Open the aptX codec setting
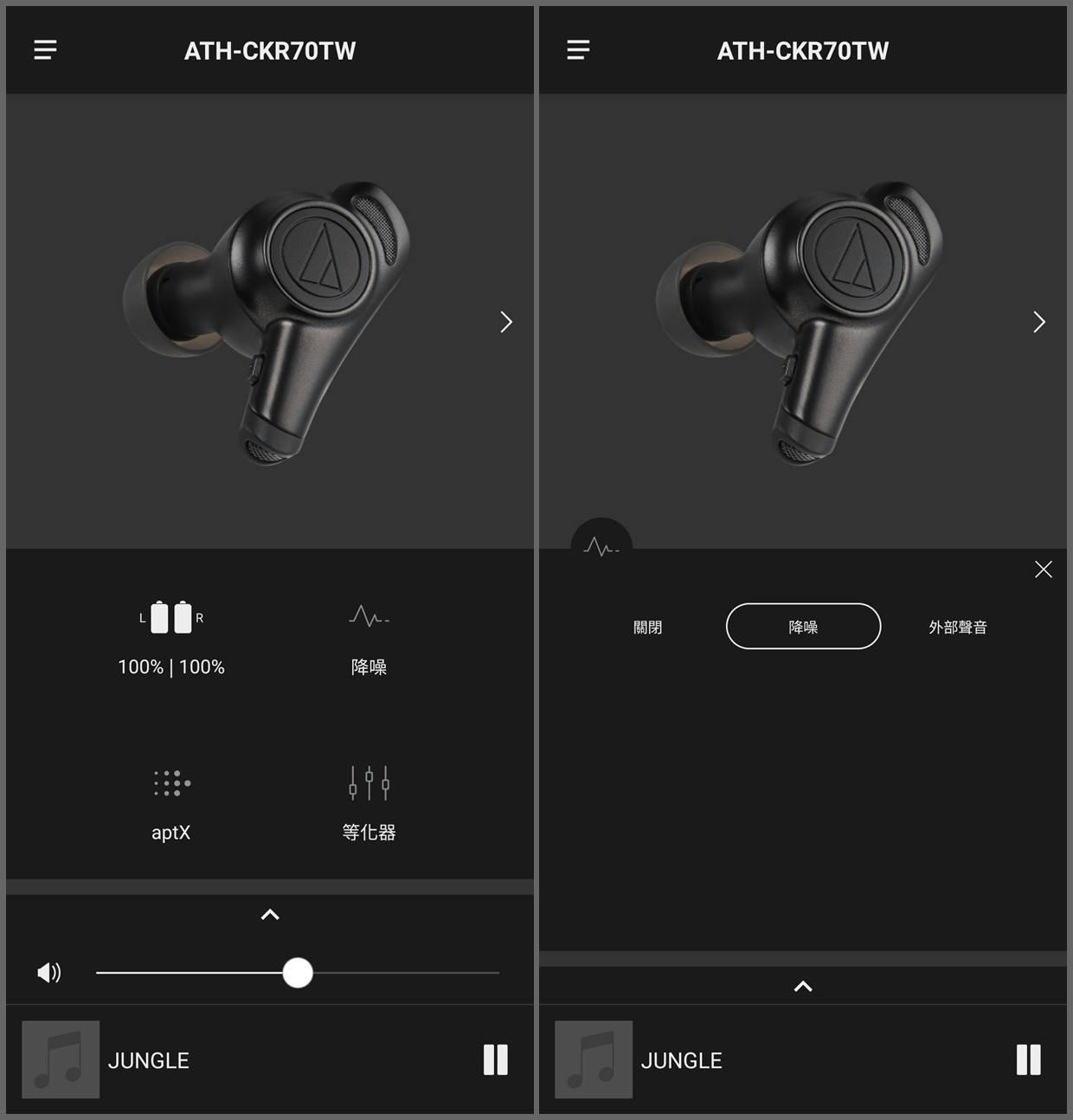Screen dimensions: 1073x1120 [170, 803]
